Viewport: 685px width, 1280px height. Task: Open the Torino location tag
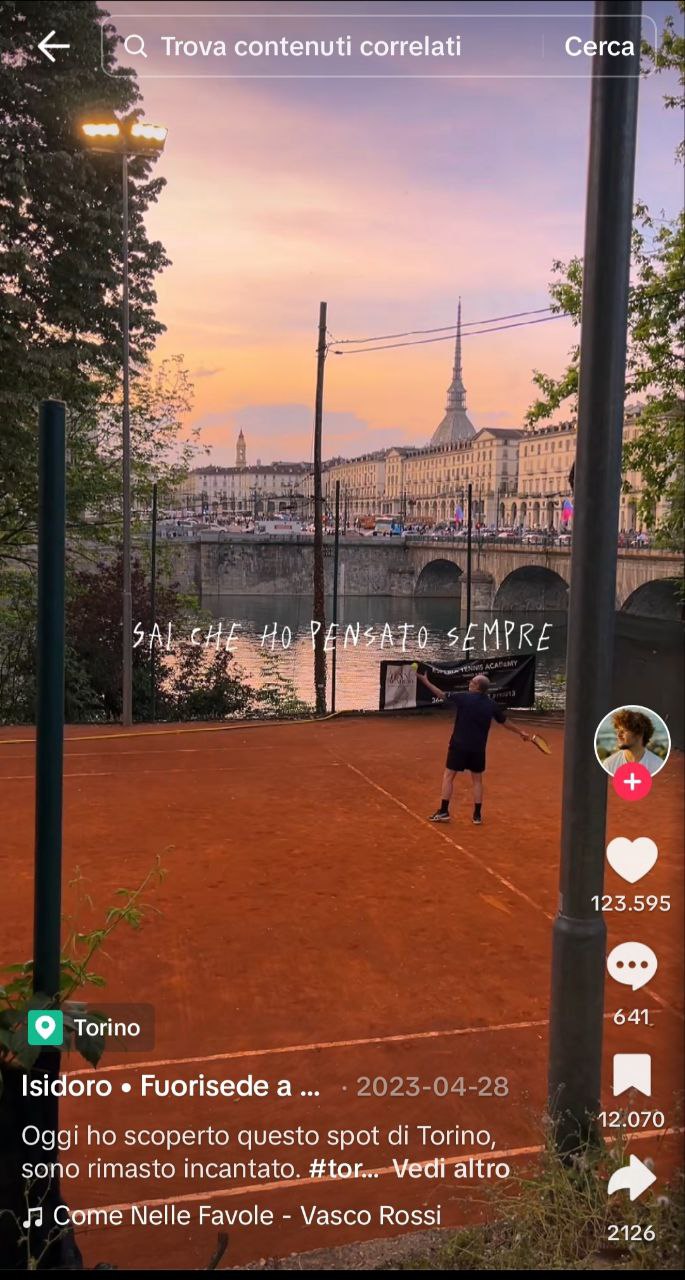coord(88,1027)
